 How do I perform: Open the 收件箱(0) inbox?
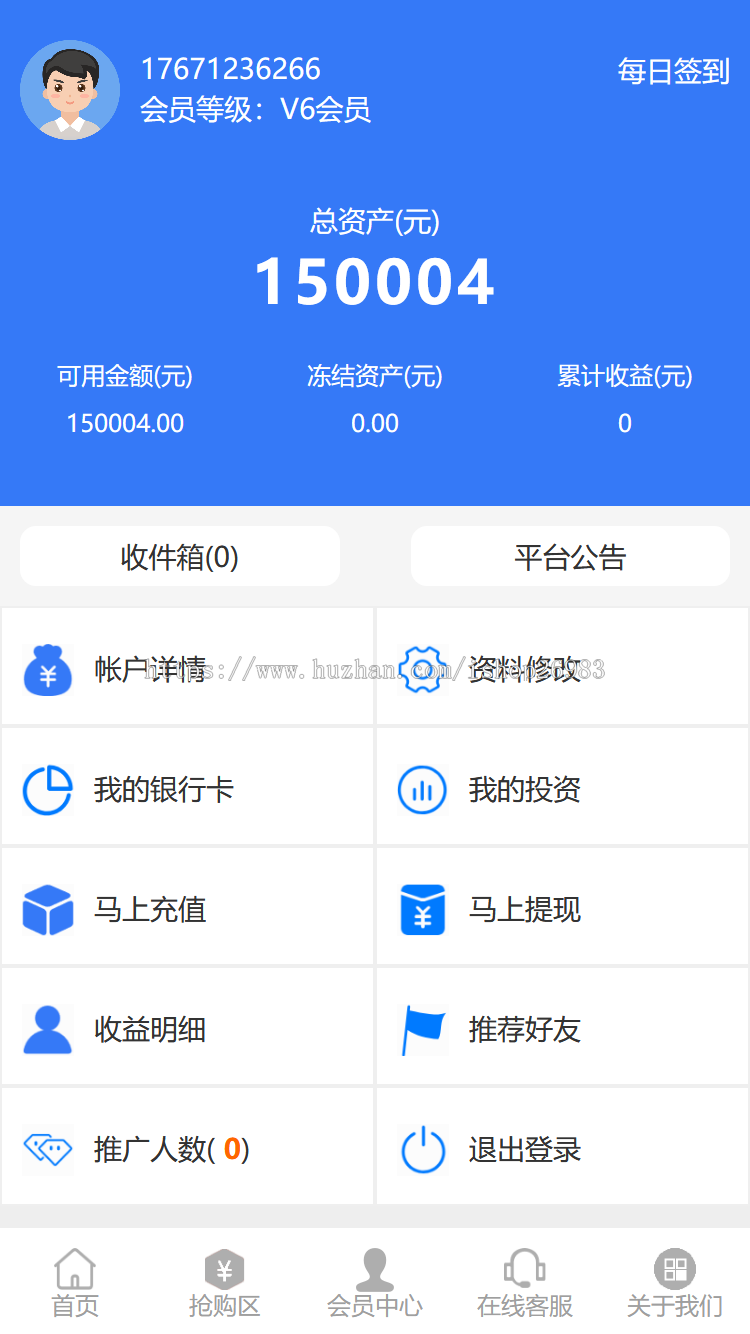point(180,556)
